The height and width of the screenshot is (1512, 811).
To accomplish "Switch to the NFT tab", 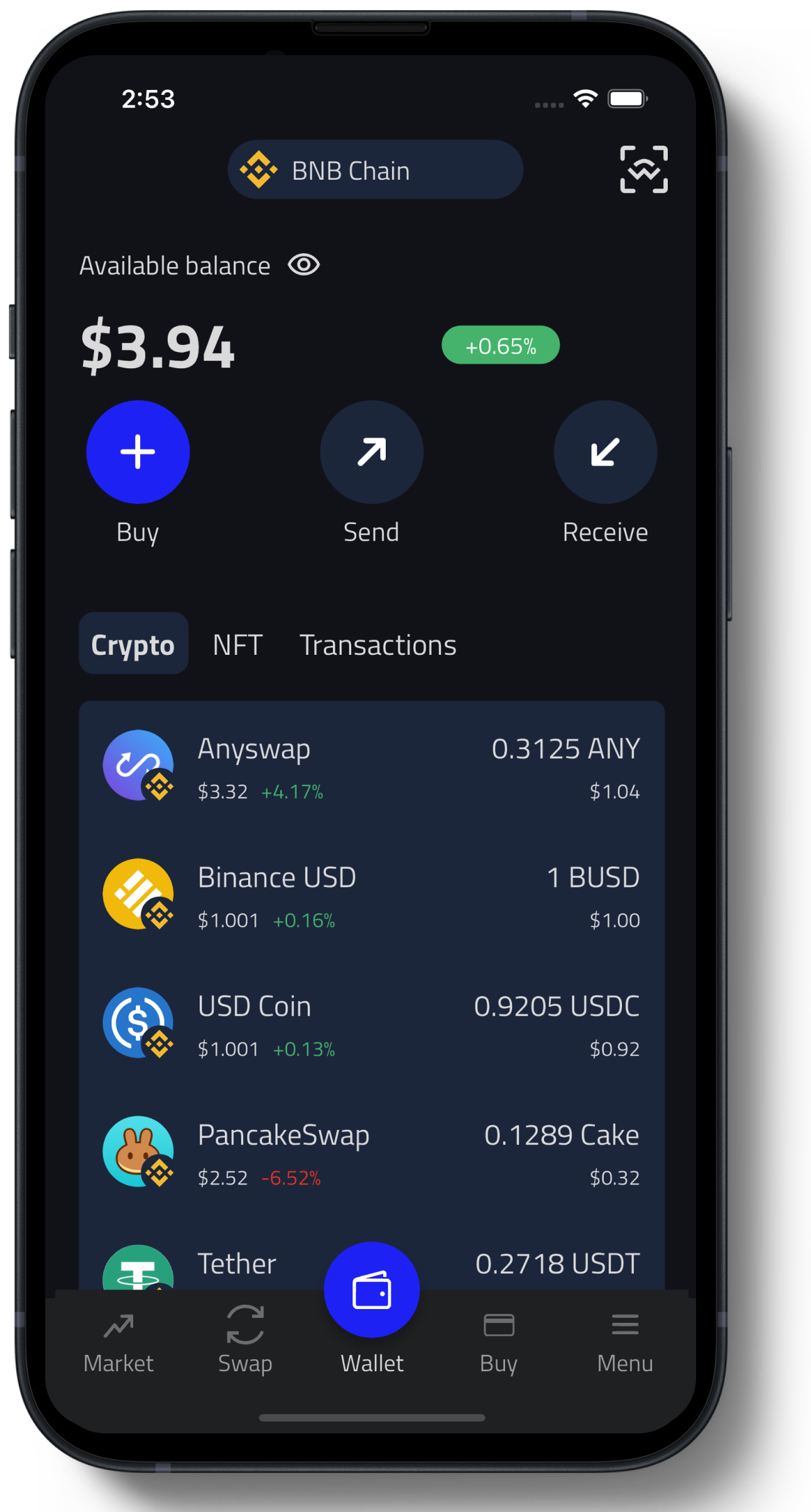I will tap(237, 645).
